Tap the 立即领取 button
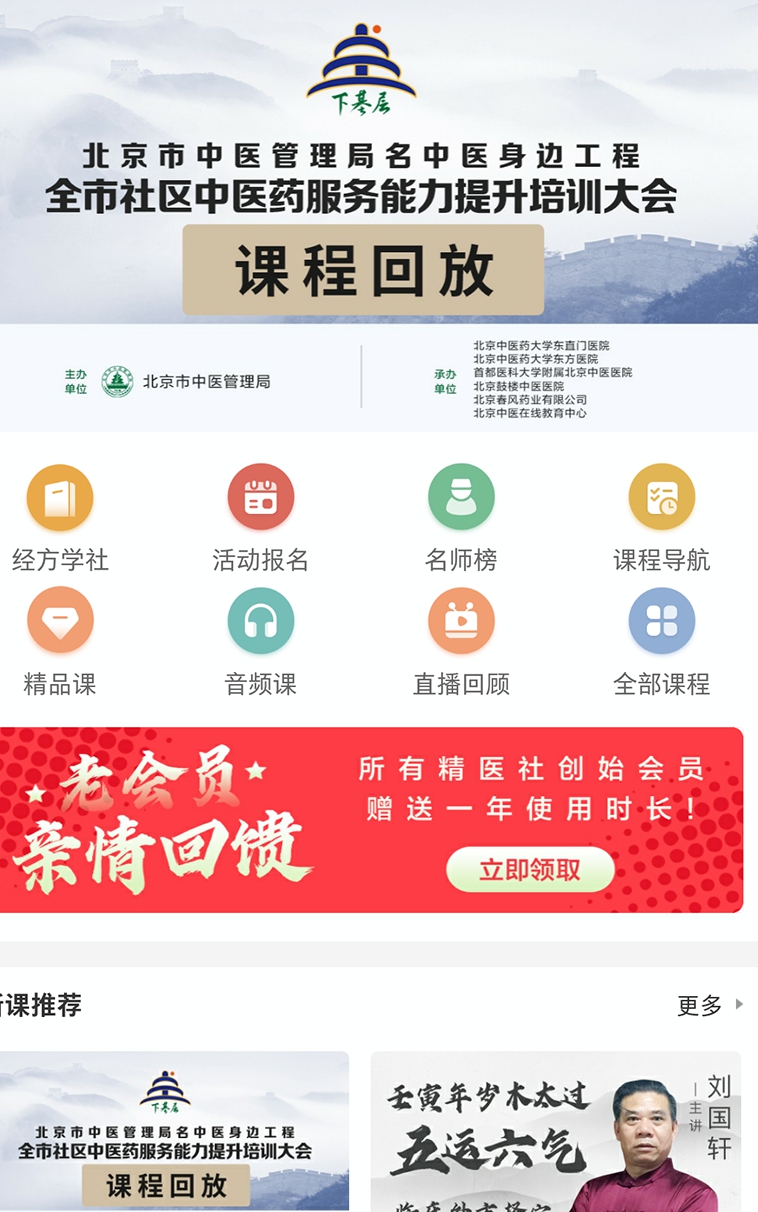The height and width of the screenshot is (1212, 758). (530, 869)
